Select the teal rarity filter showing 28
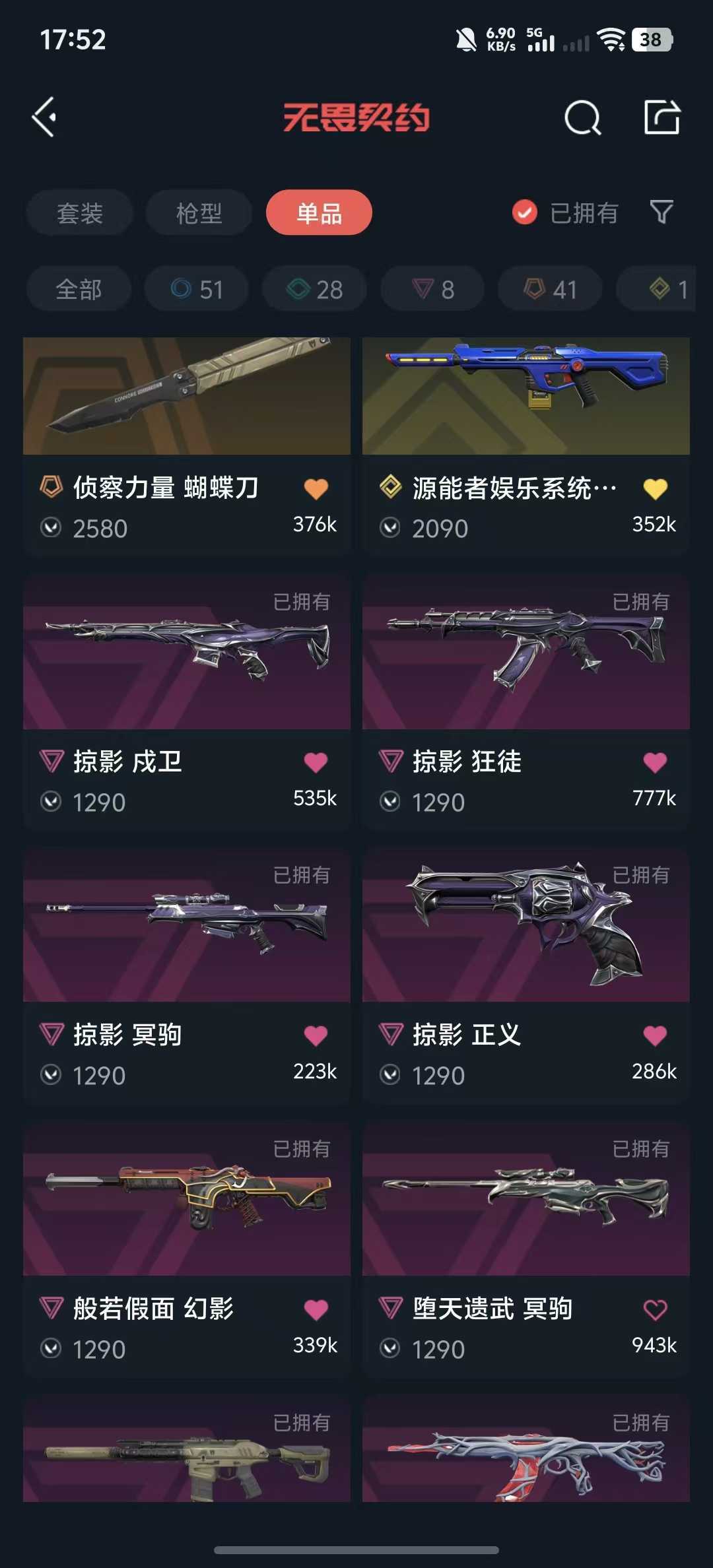This screenshot has width=713, height=1568. click(314, 288)
